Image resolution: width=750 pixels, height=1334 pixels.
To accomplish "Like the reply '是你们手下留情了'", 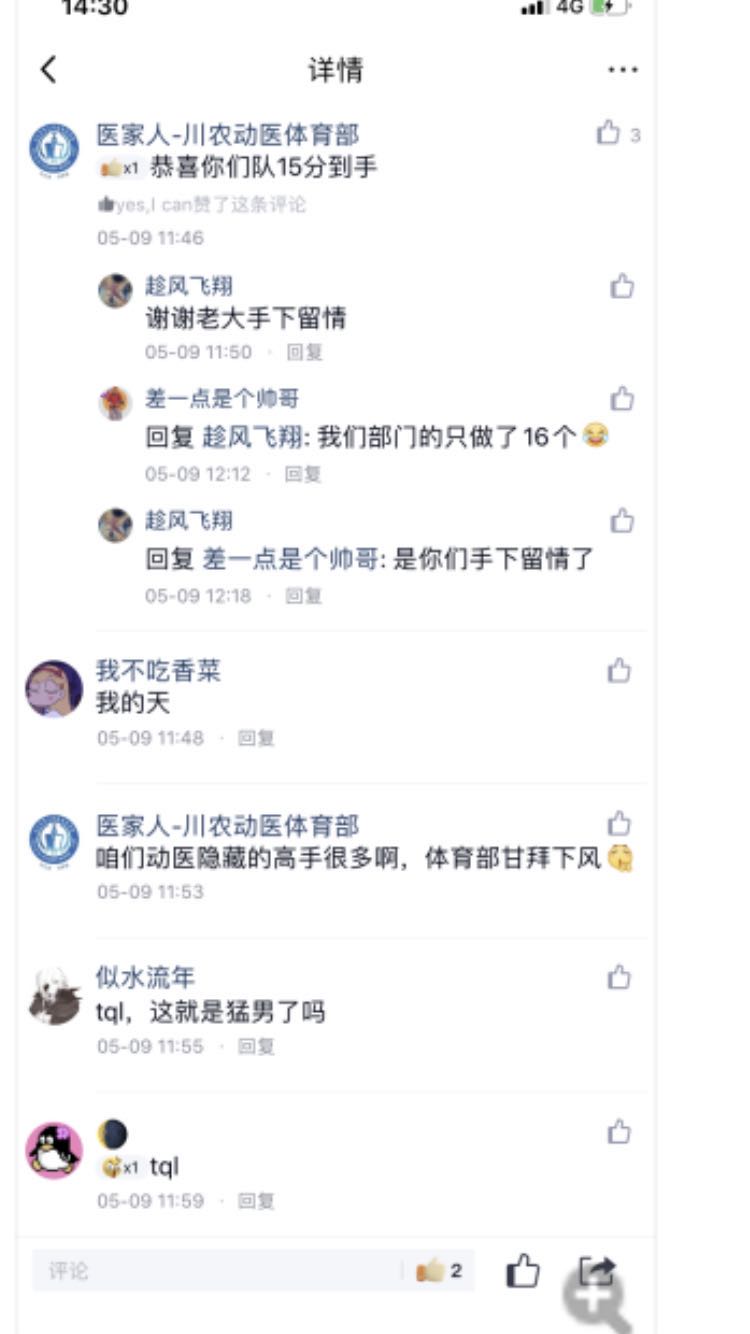I will (622, 521).
